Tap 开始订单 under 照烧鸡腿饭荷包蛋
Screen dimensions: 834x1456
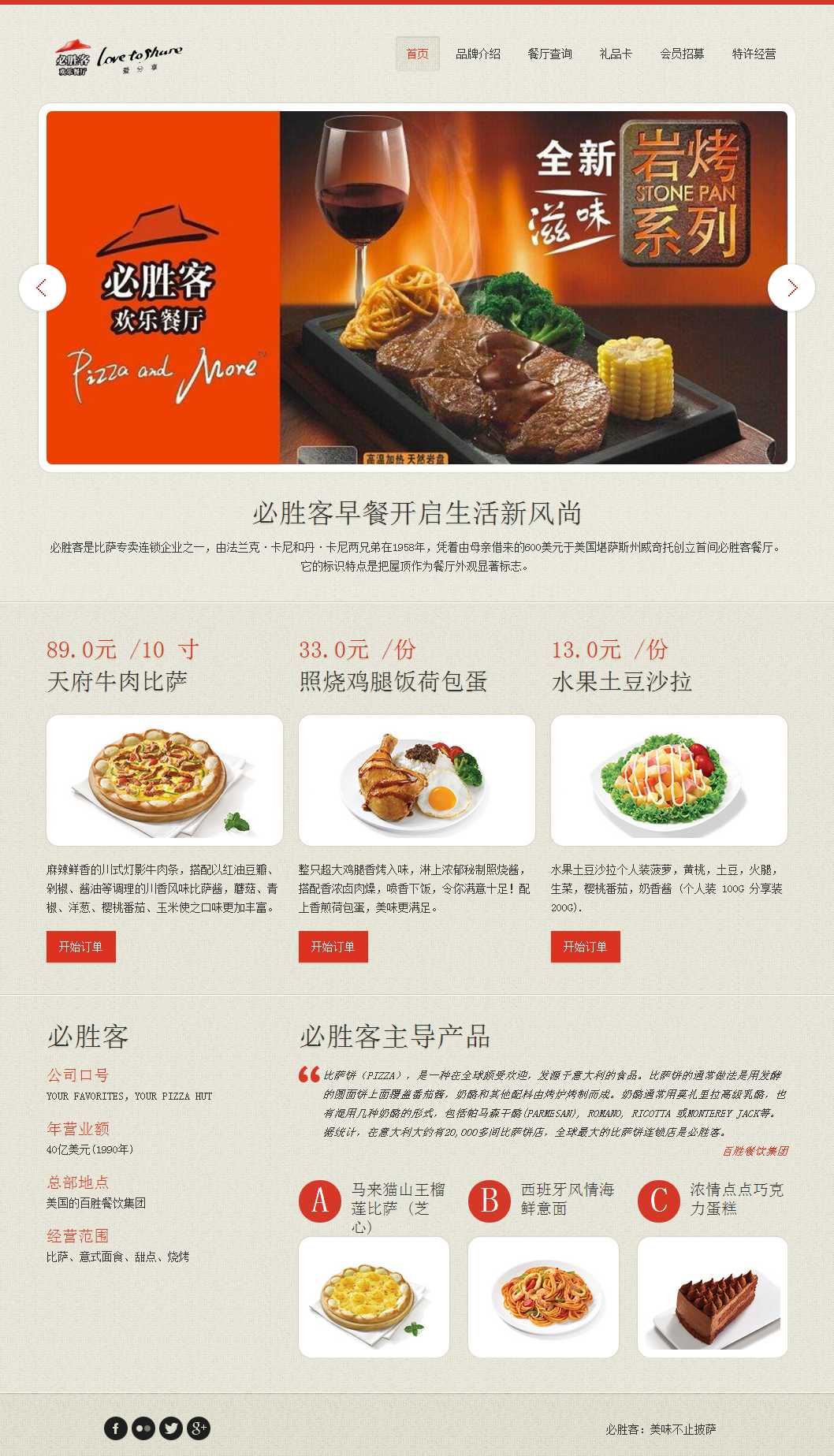[x=333, y=947]
